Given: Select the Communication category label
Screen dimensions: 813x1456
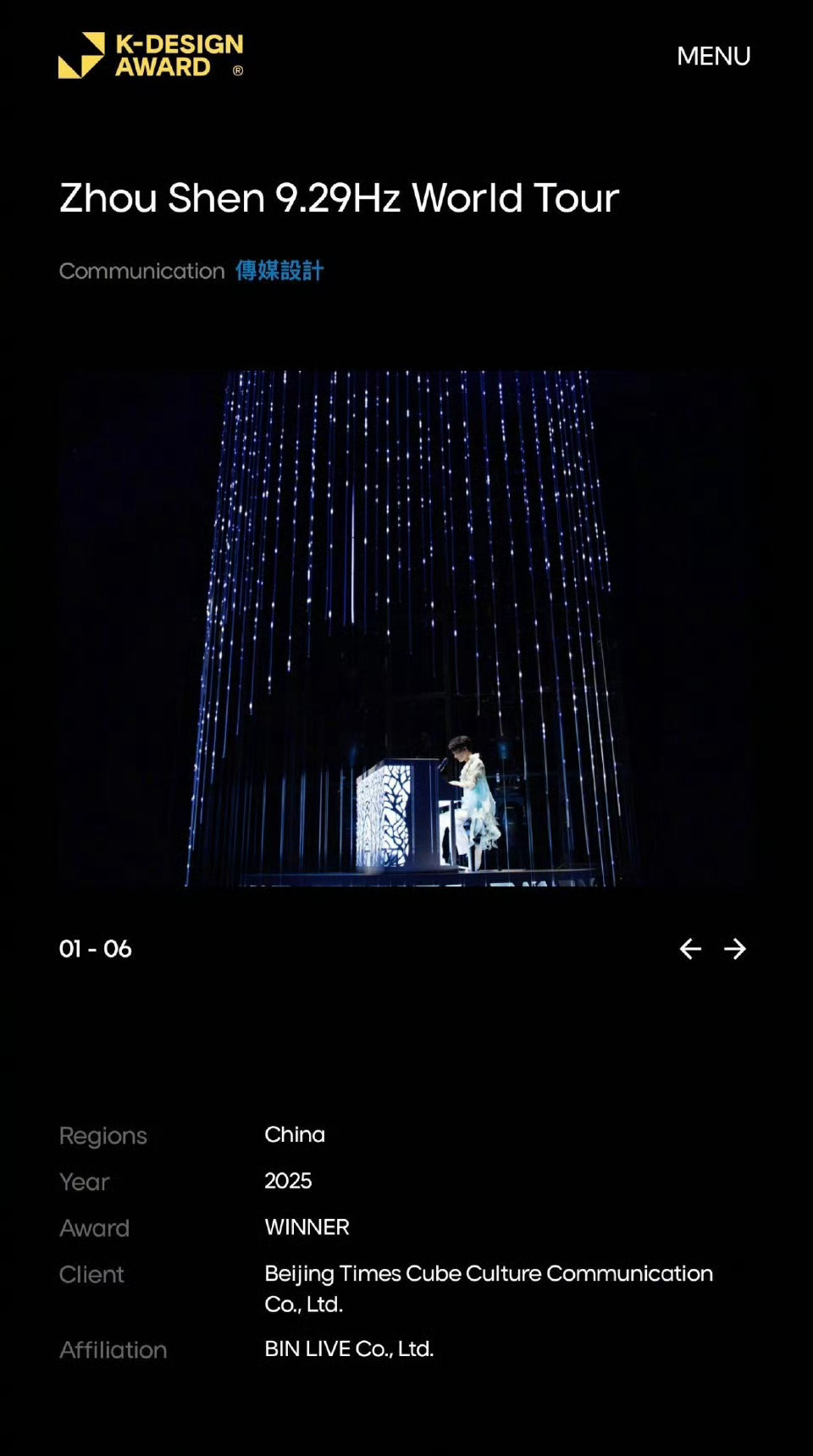Looking at the screenshot, I should pyautogui.click(x=141, y=271).
